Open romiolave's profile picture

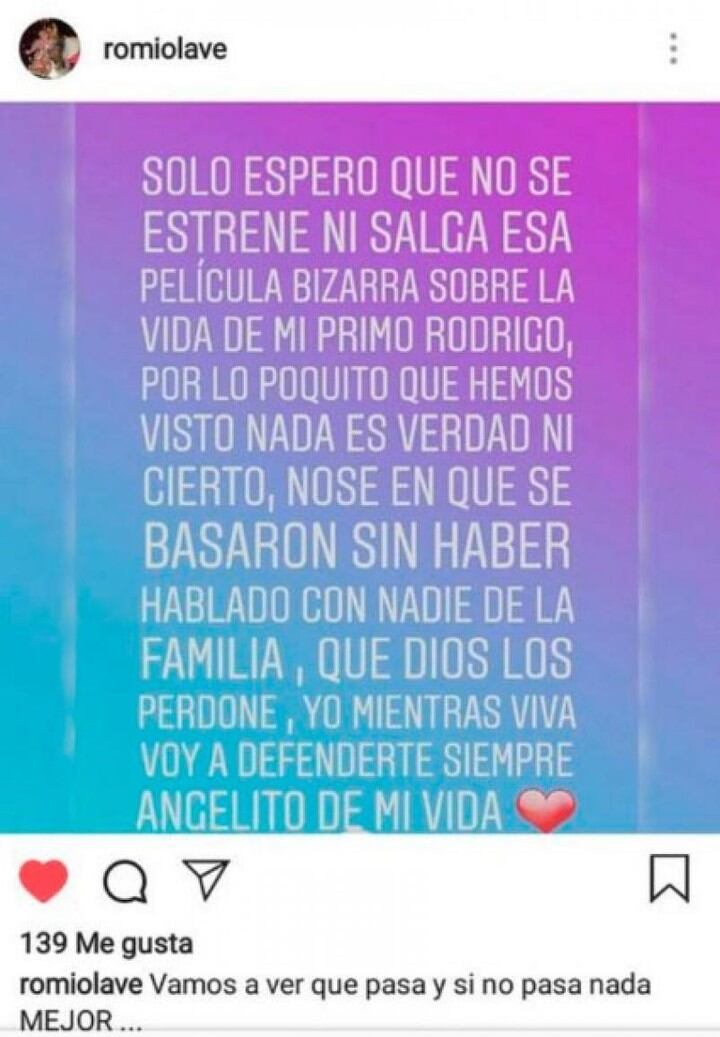click(x=48, y=48)
